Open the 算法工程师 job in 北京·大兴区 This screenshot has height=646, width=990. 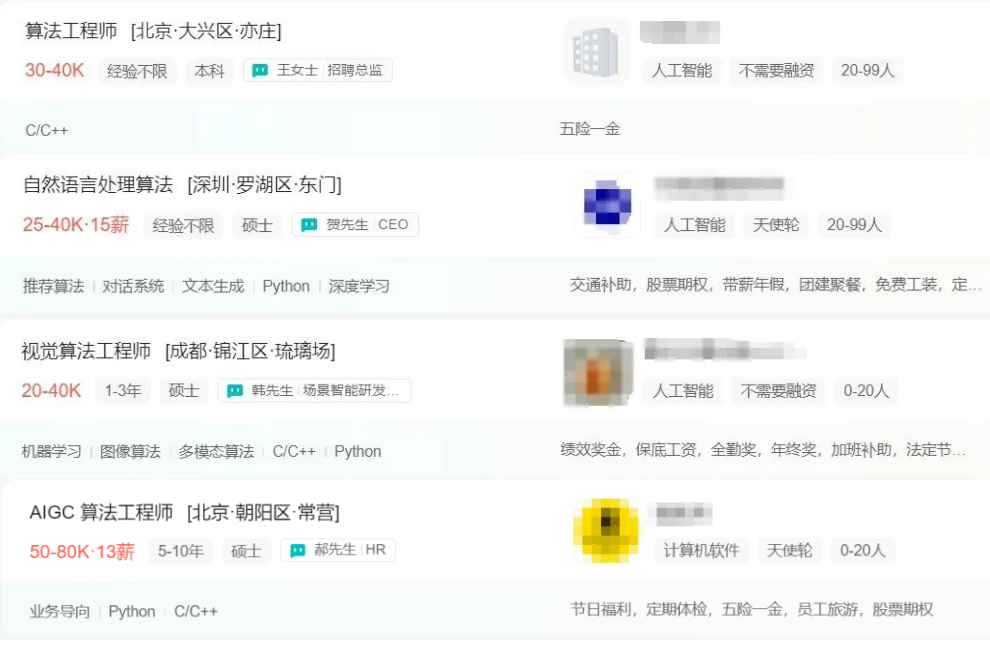coord(72,31)
